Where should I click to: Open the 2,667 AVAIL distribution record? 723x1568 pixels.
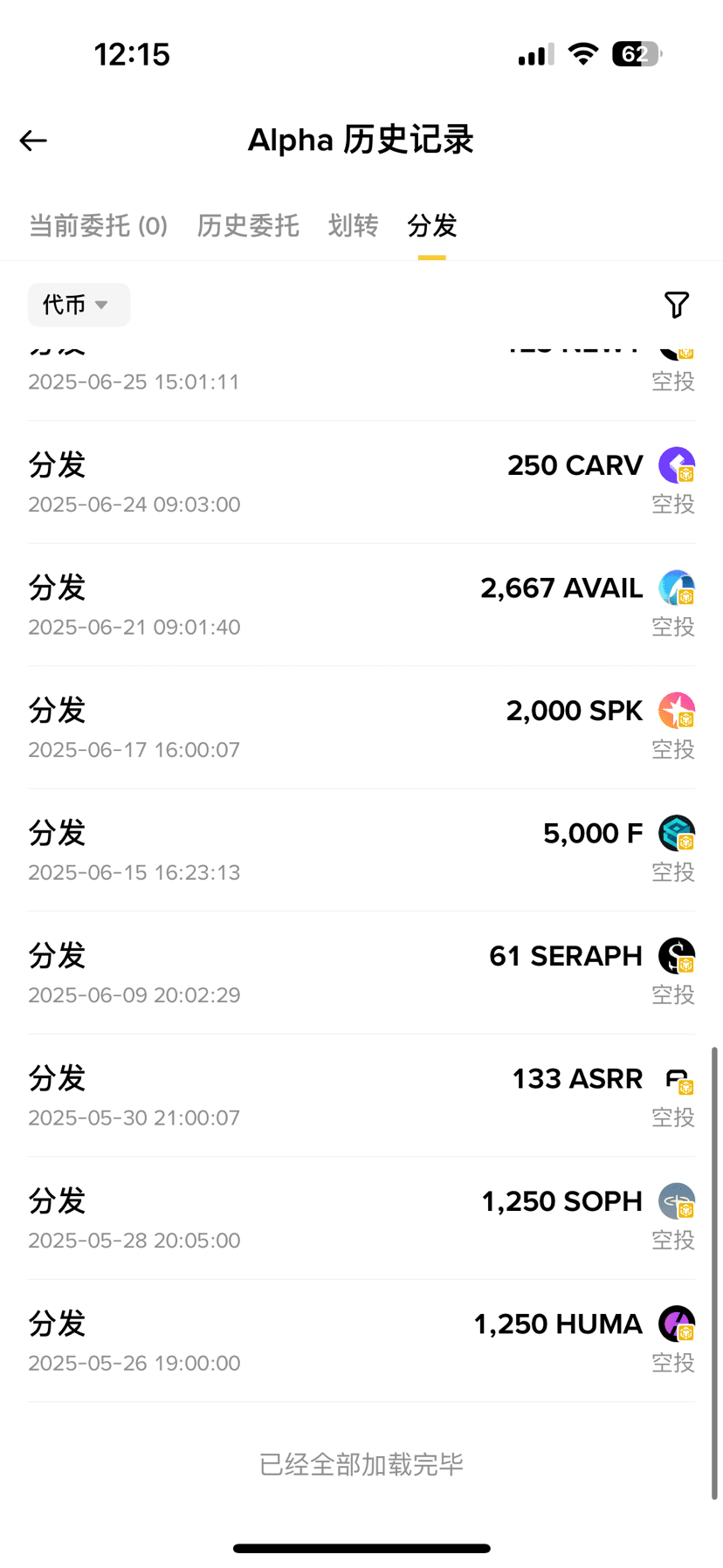point(361,605)
